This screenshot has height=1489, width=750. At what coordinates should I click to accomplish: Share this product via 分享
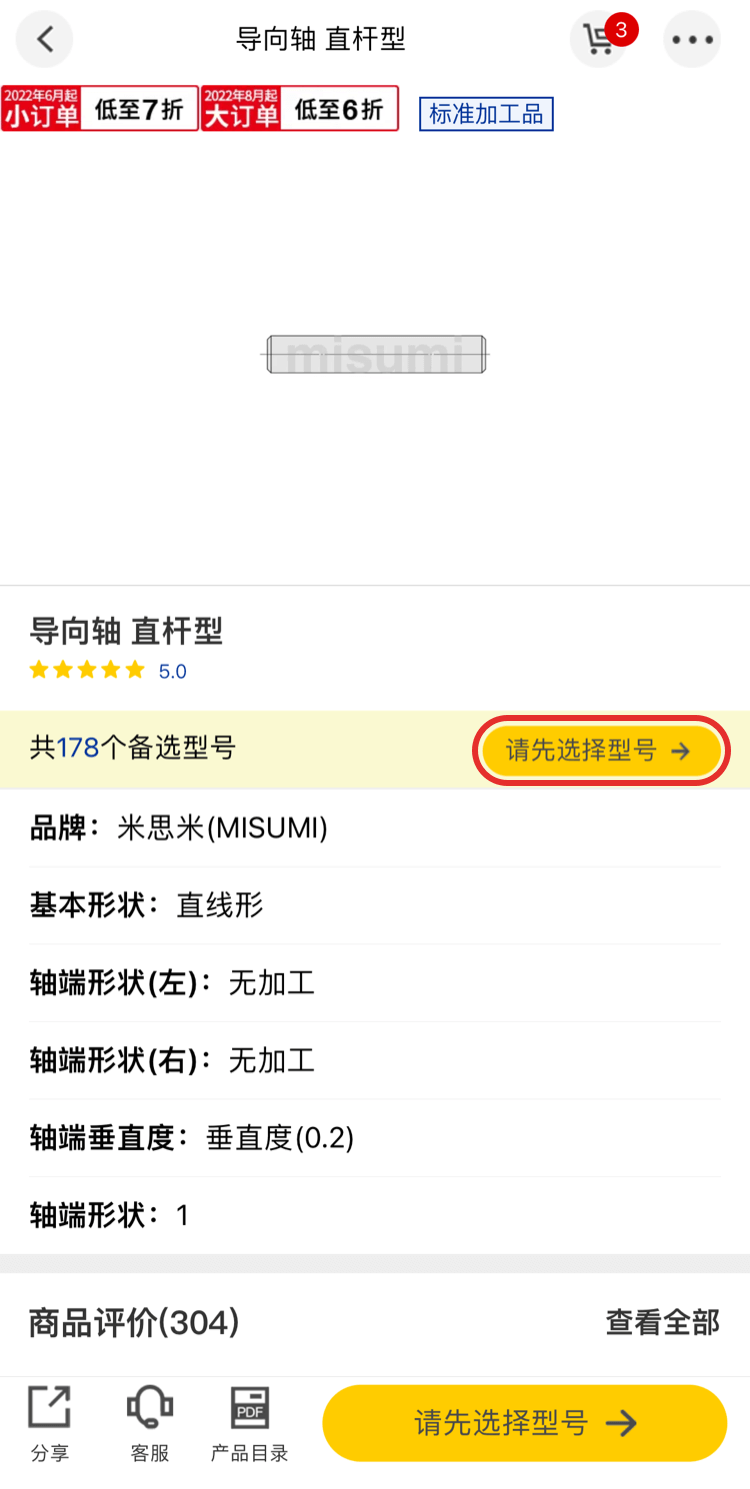pos(49,1424)
